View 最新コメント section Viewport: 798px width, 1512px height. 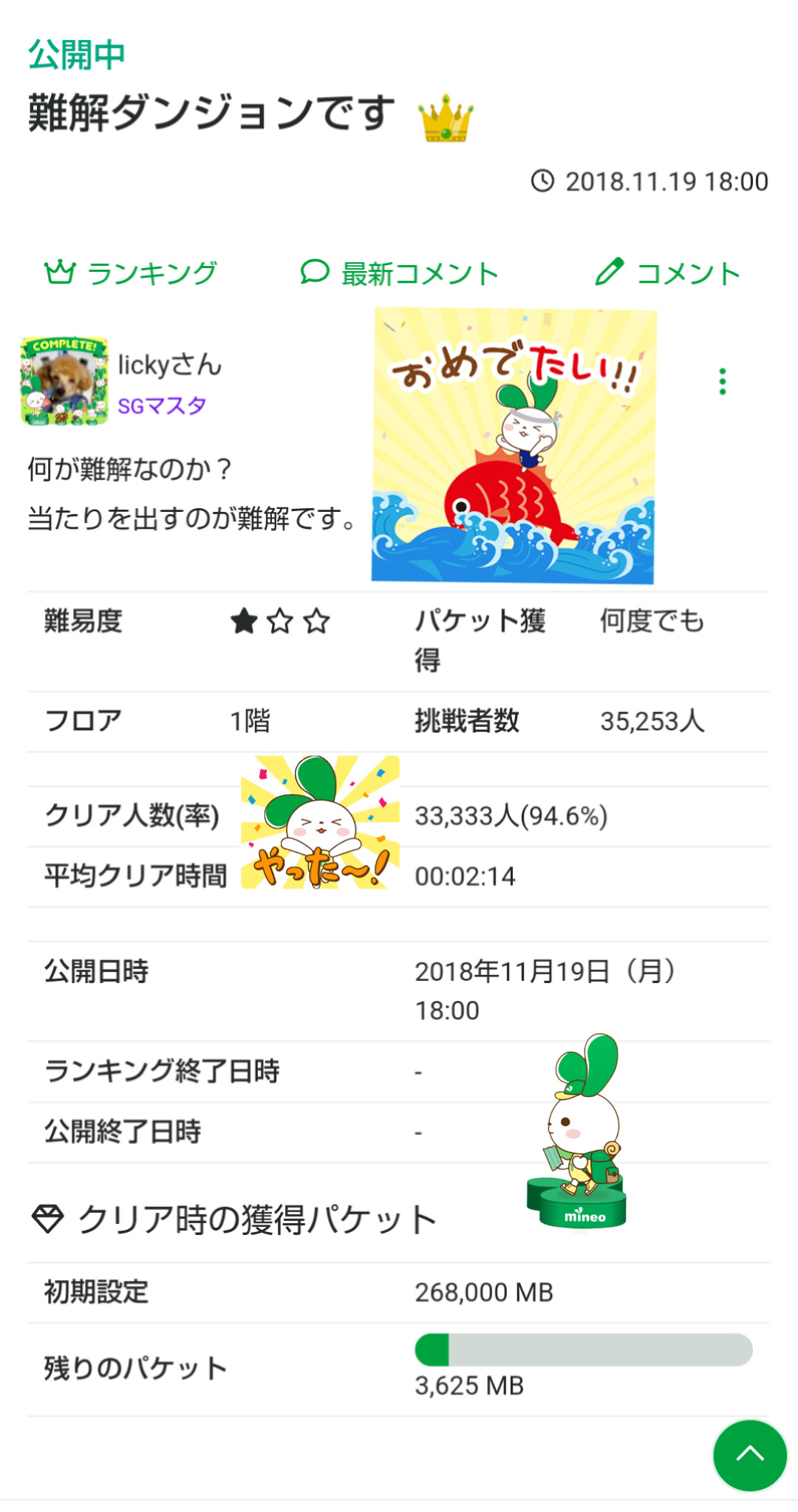pyautogui.click(x=399, y=273)
